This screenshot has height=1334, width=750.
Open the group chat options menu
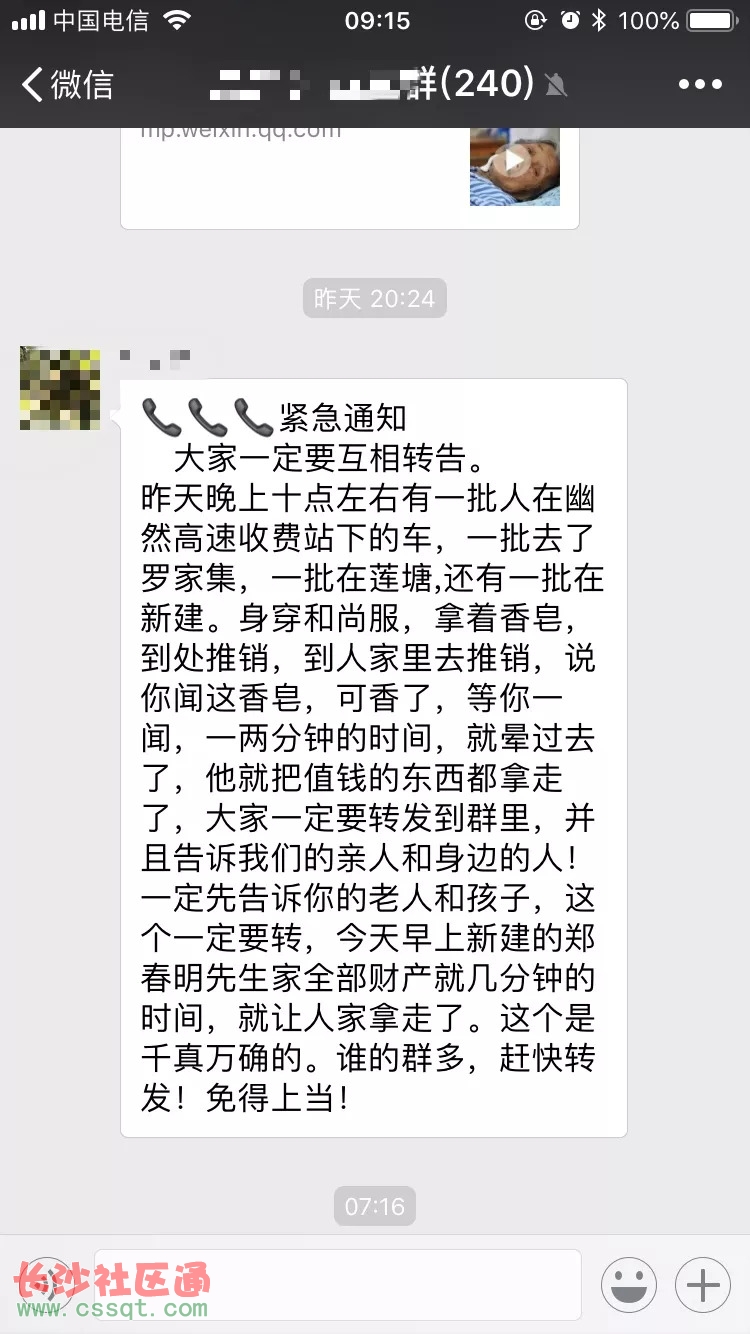tap(699, 84)
